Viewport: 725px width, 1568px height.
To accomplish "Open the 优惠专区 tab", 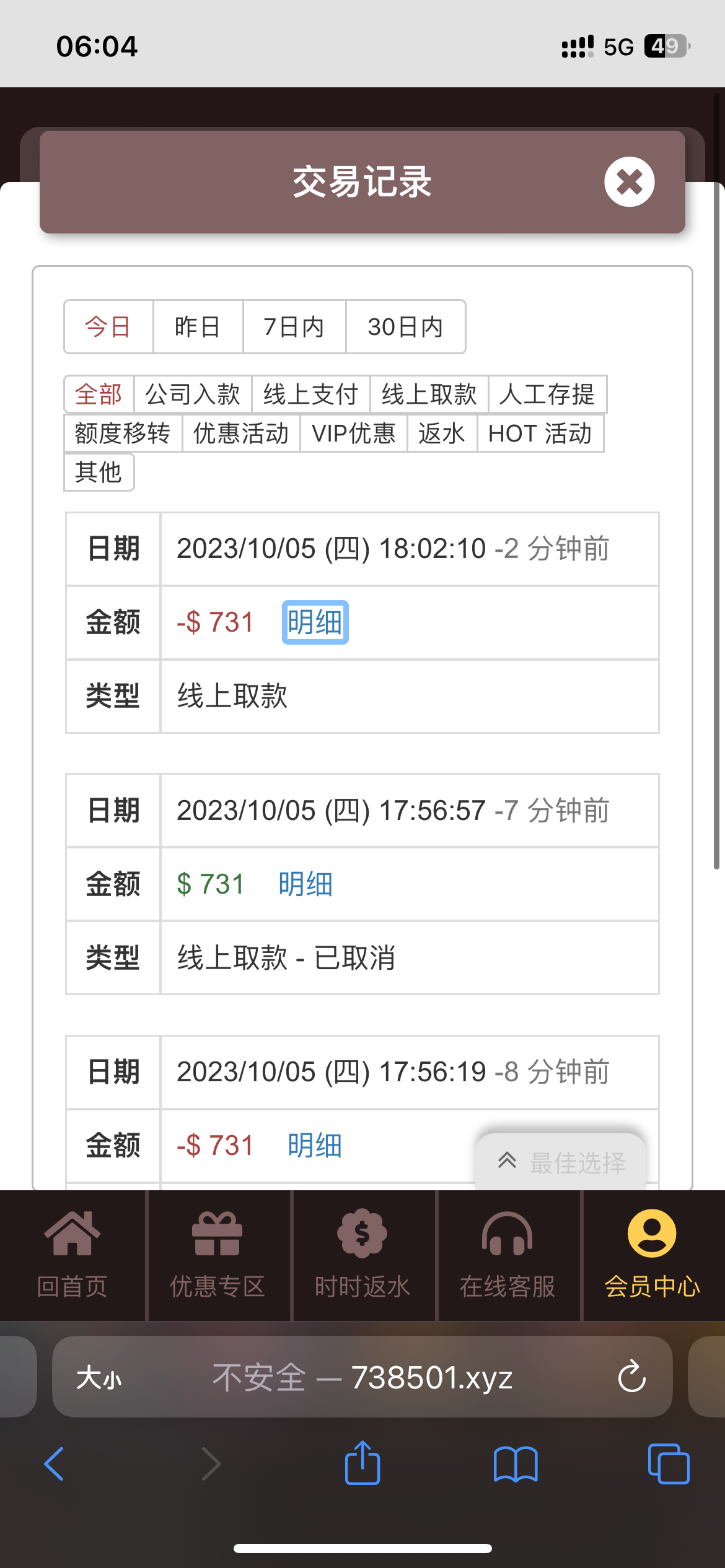I will tap(217, 1255).
